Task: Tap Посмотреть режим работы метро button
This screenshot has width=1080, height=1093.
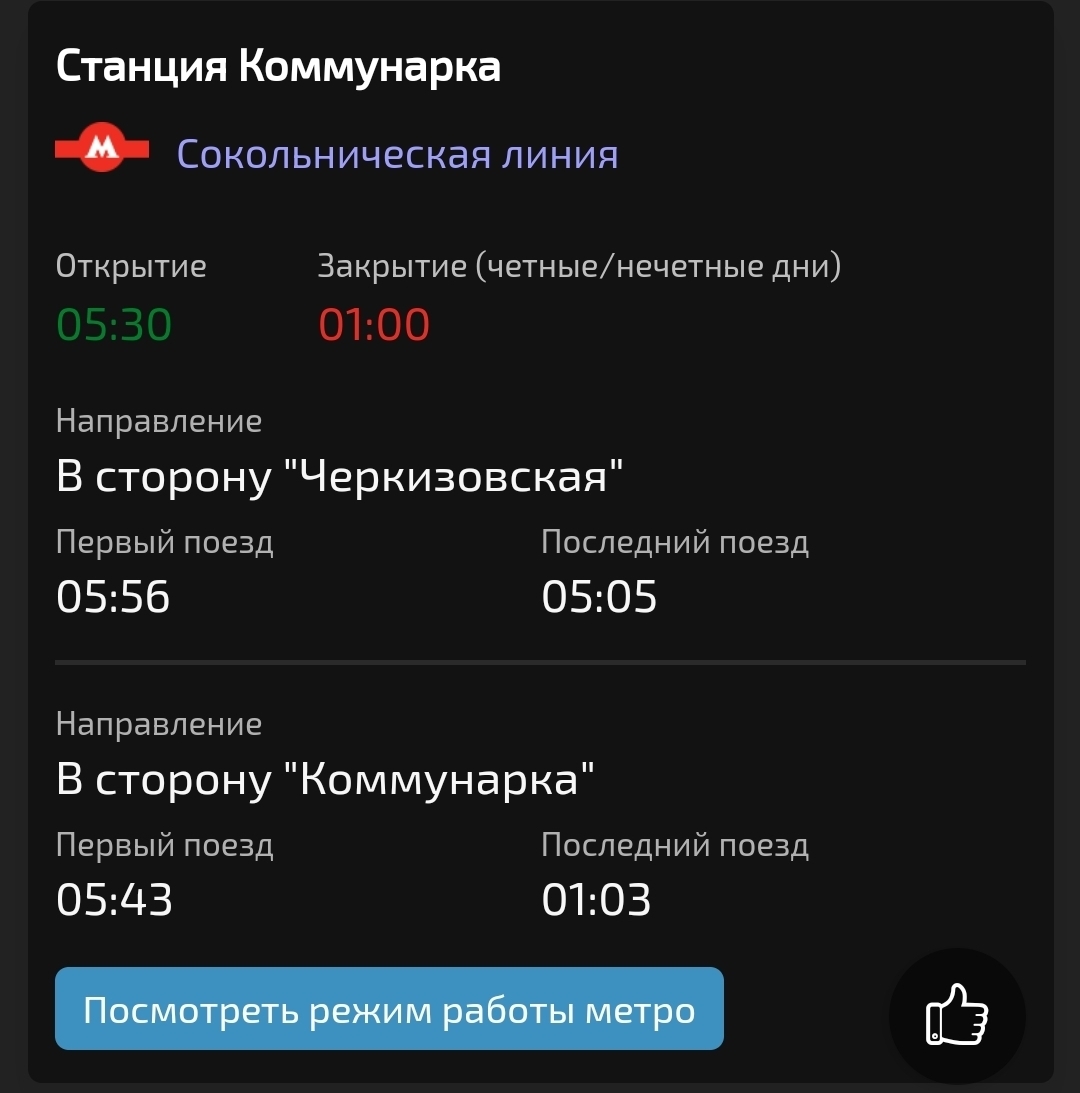Action: tap(389, 1009)
